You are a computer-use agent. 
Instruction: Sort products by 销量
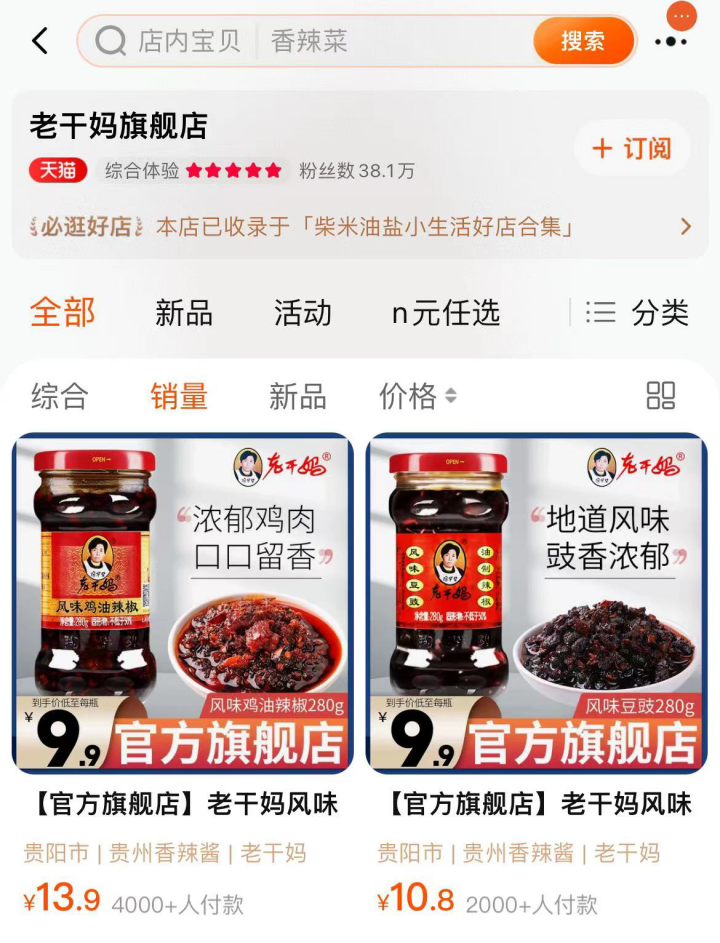click(x=179, y=396)
